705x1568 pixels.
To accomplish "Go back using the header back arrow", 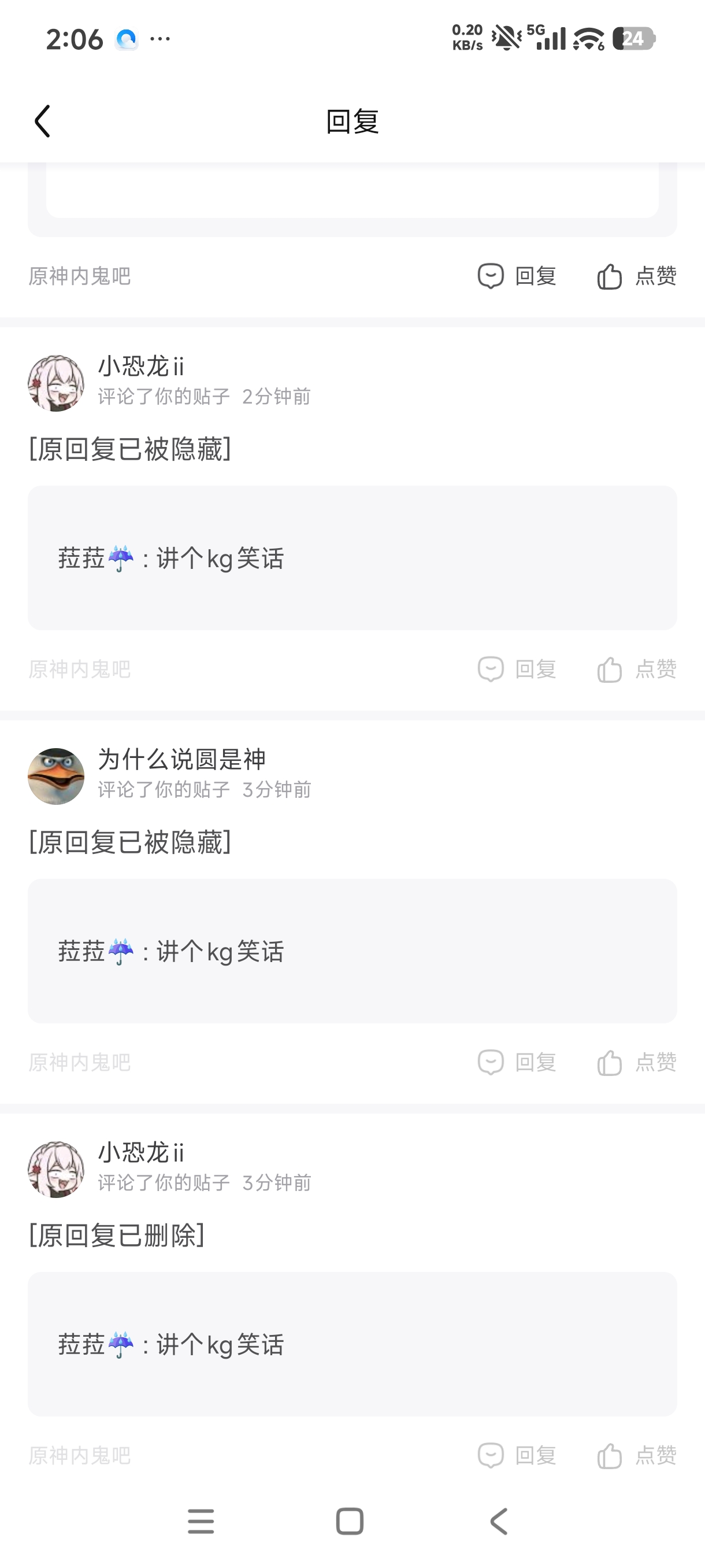I will [42, 121].
